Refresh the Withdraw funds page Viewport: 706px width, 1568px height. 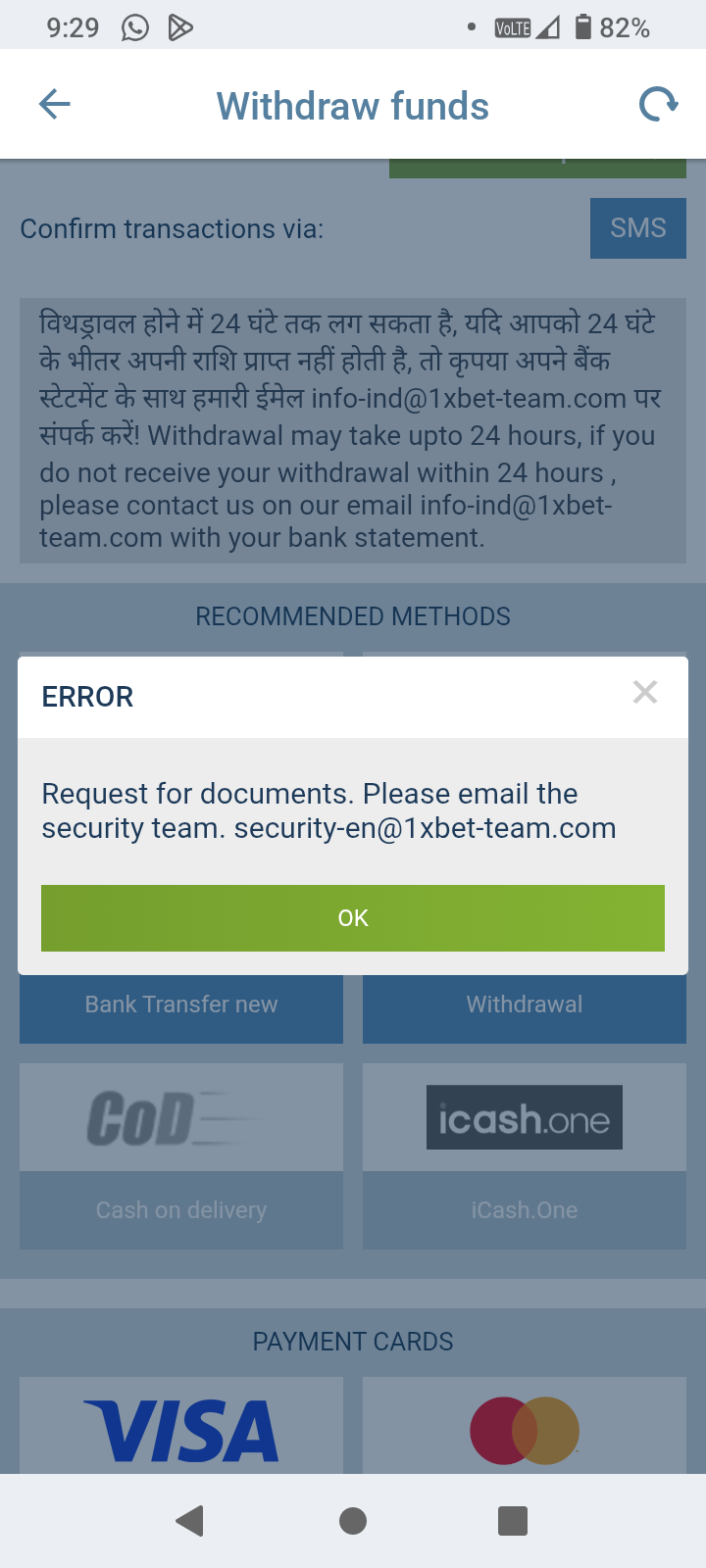click(x=658, y=105)
